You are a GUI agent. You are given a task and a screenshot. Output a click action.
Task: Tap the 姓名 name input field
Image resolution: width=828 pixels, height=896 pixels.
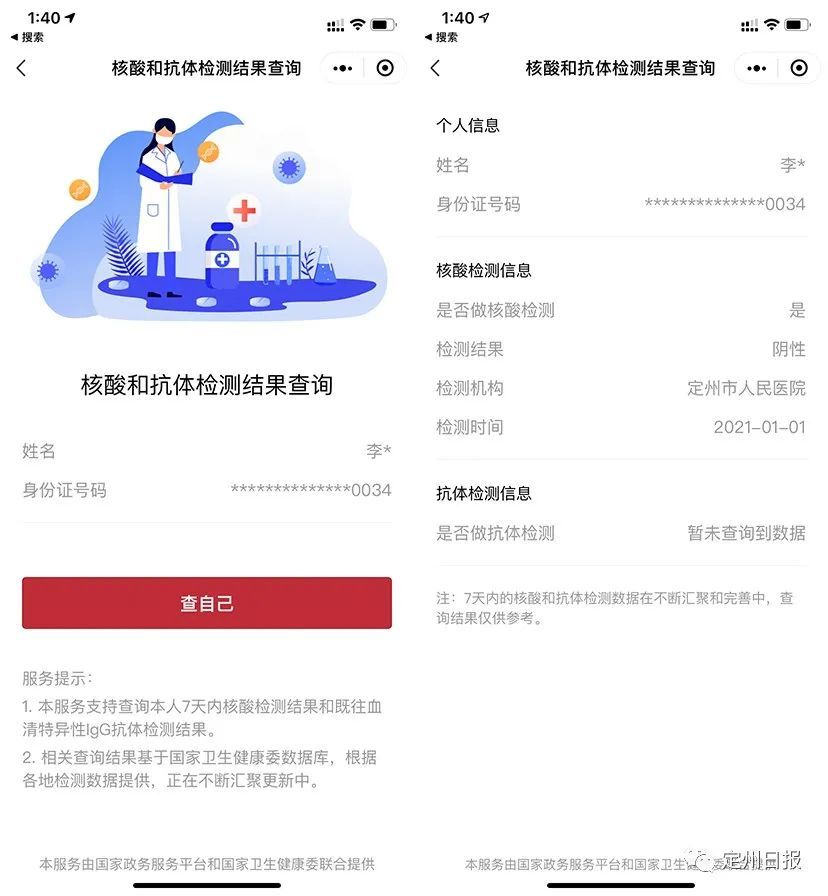206,451
